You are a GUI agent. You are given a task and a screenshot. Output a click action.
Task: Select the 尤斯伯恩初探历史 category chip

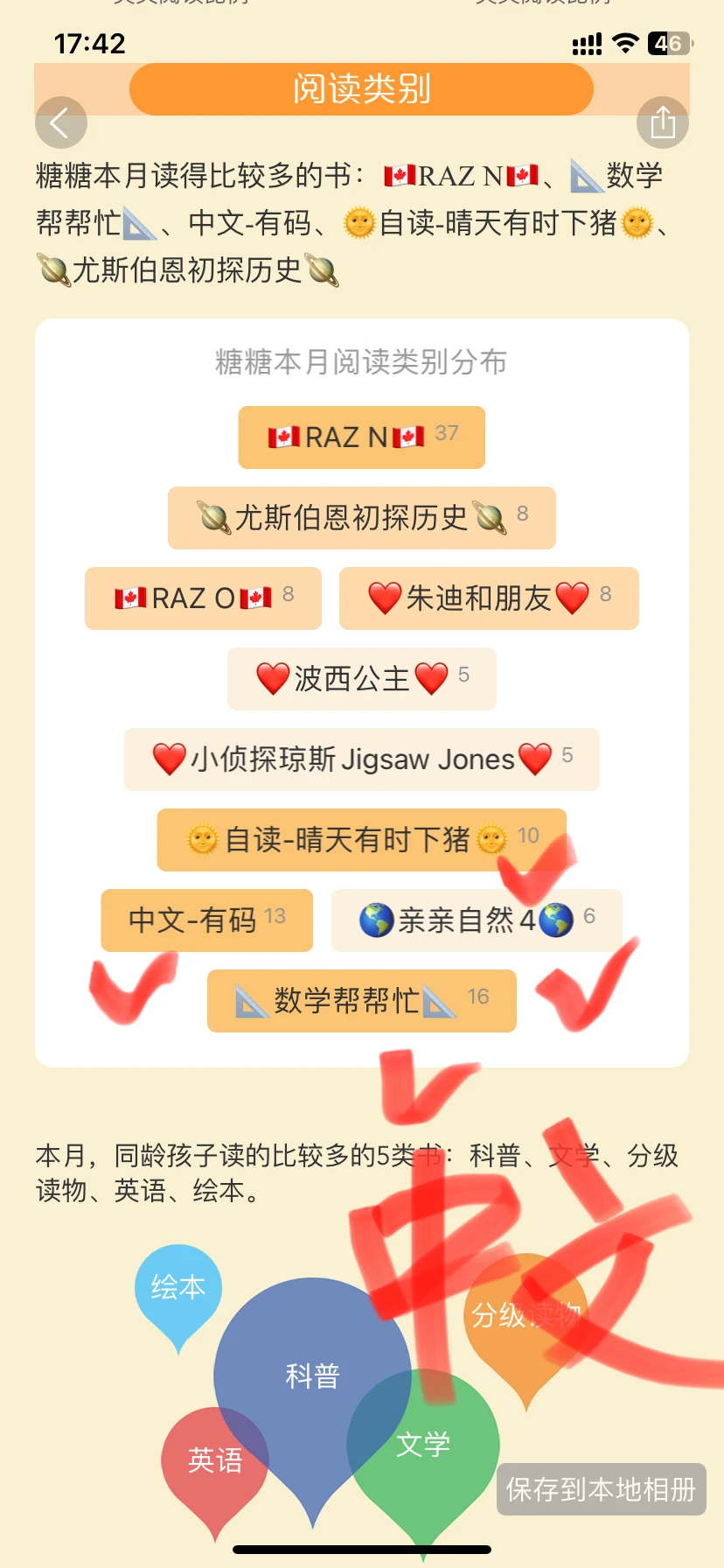coord(361,518)
